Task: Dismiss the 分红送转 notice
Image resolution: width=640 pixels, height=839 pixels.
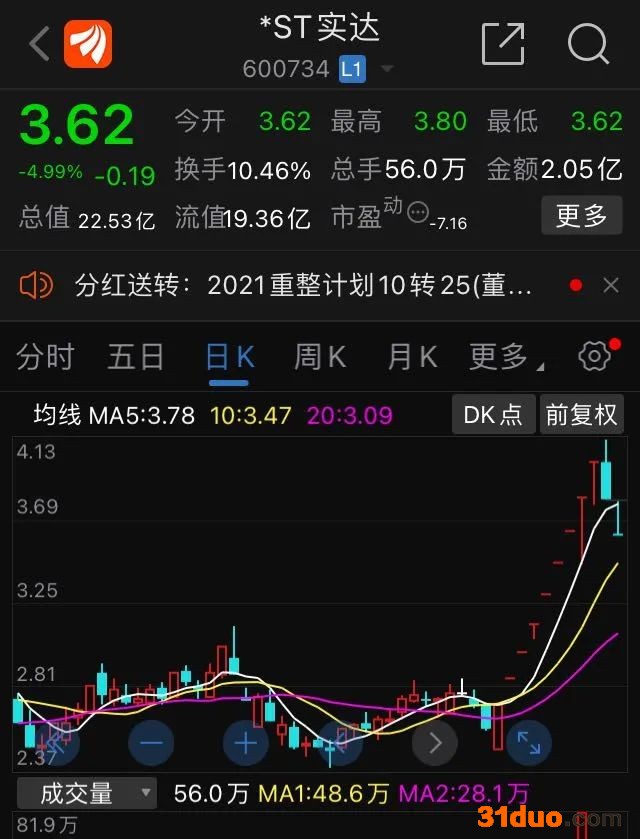Action: pos(611,286)
